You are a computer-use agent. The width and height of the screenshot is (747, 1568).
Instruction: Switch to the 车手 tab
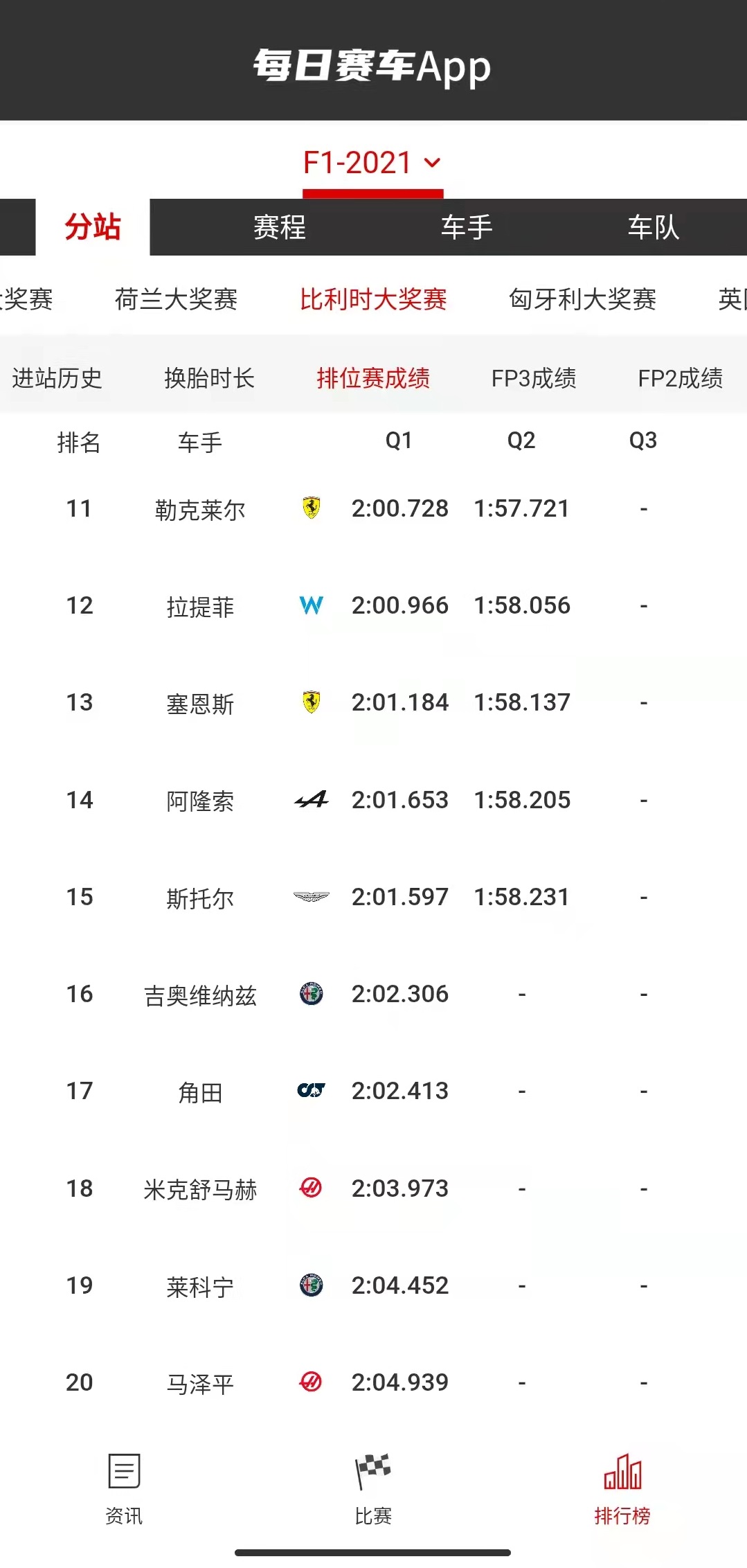click(467, 227)
